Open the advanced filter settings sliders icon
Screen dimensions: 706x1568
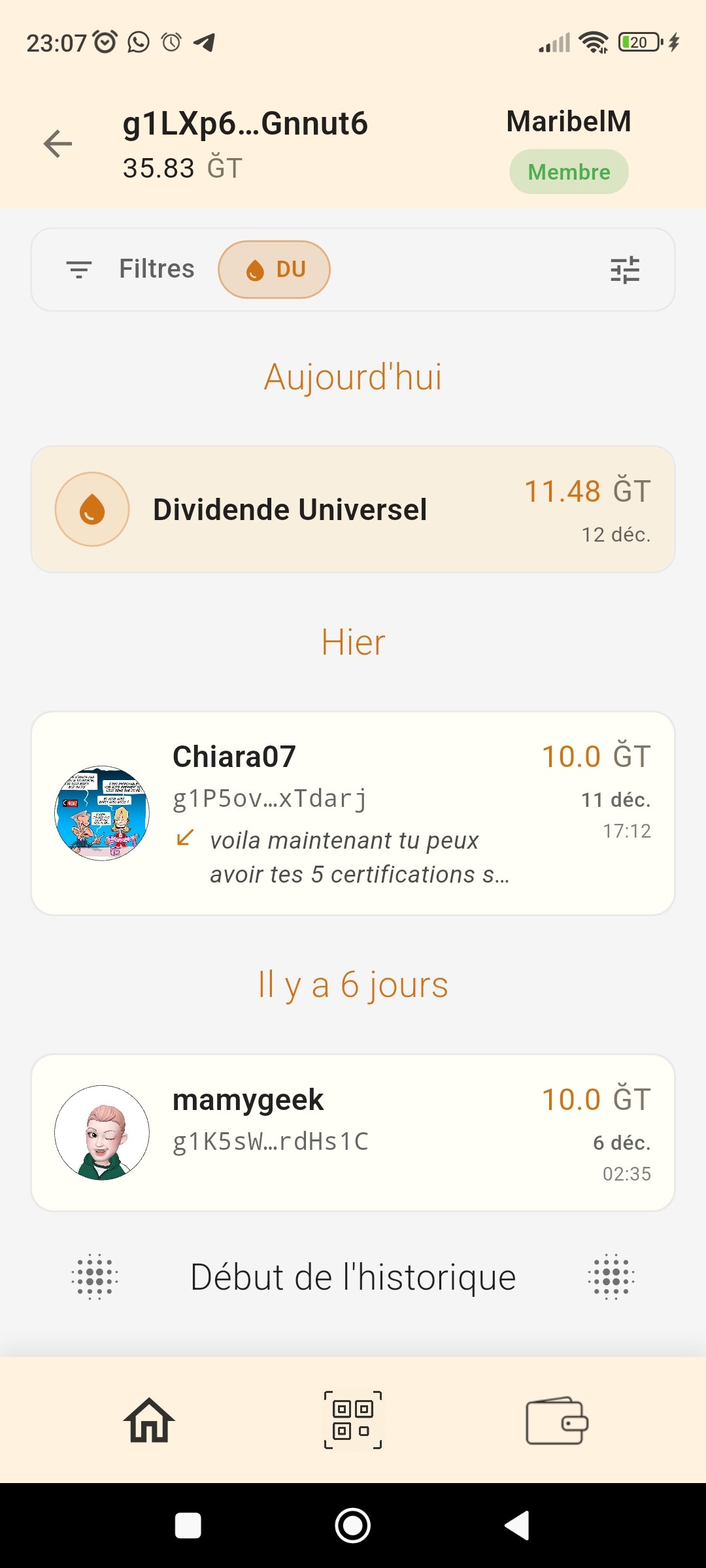coord(625,269)
